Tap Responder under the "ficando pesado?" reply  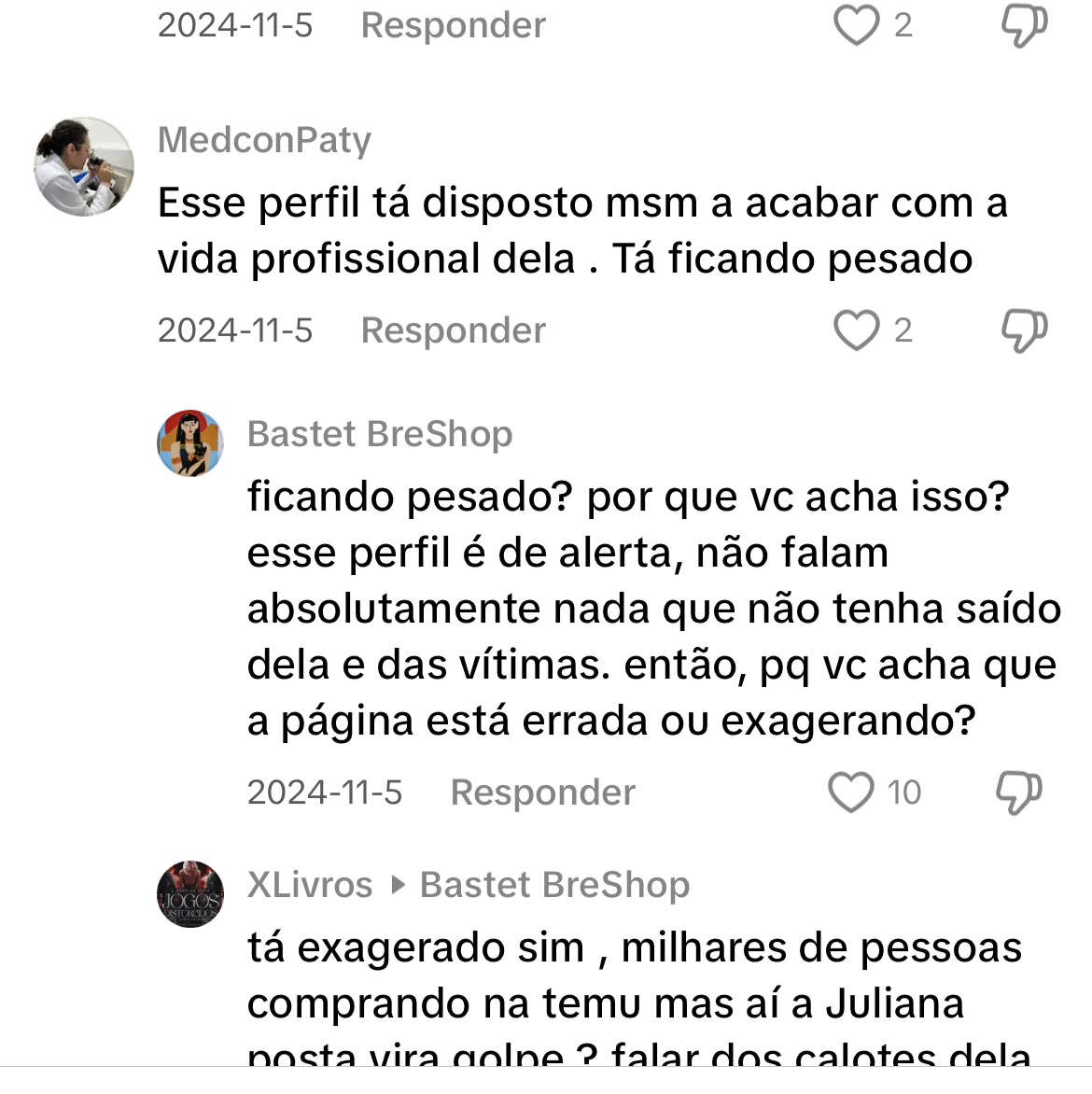pos(542,792)
